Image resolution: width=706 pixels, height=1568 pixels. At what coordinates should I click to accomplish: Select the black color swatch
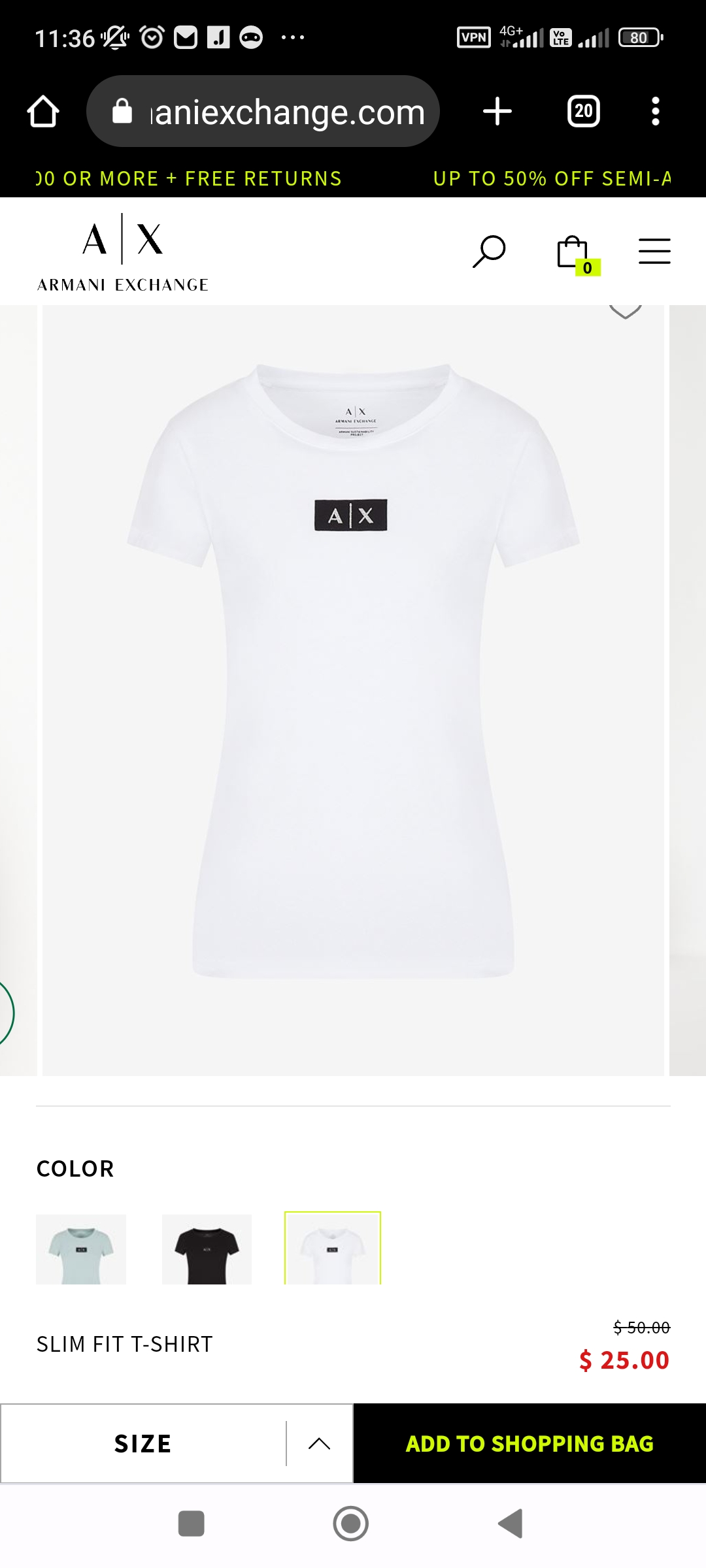207,1249
